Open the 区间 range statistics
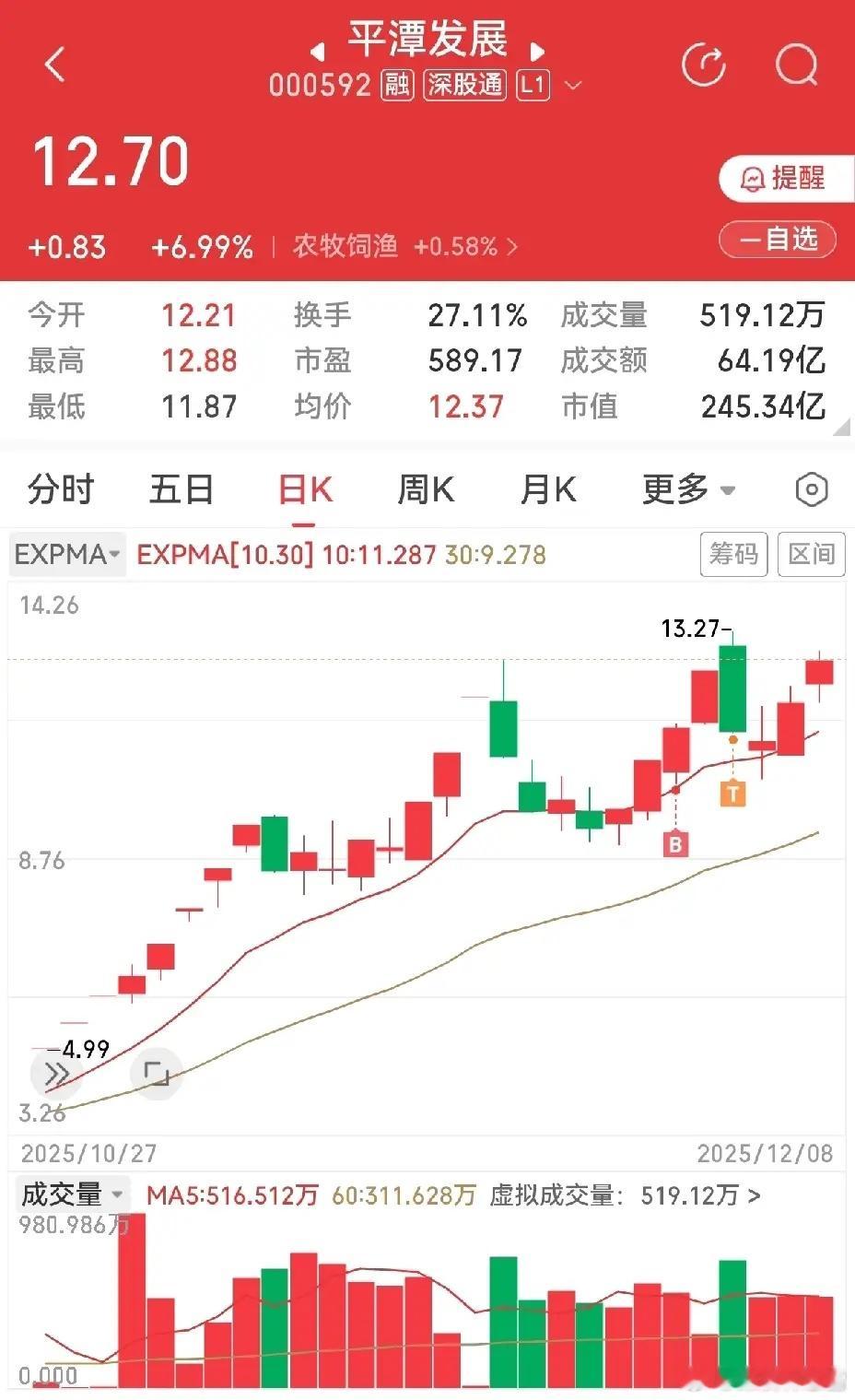855x1400 pixels. (x=811, y=554)
